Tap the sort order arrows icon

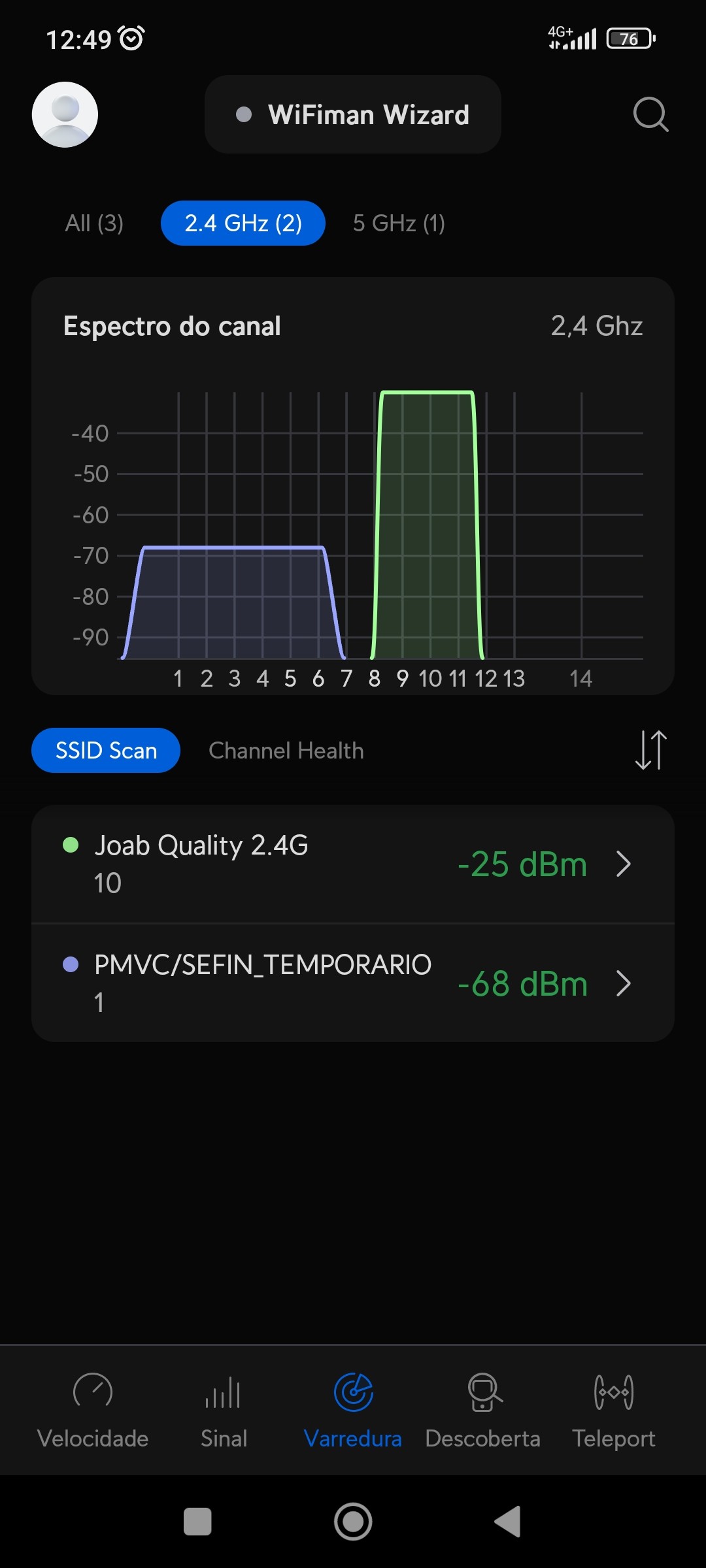coord(650,750)
